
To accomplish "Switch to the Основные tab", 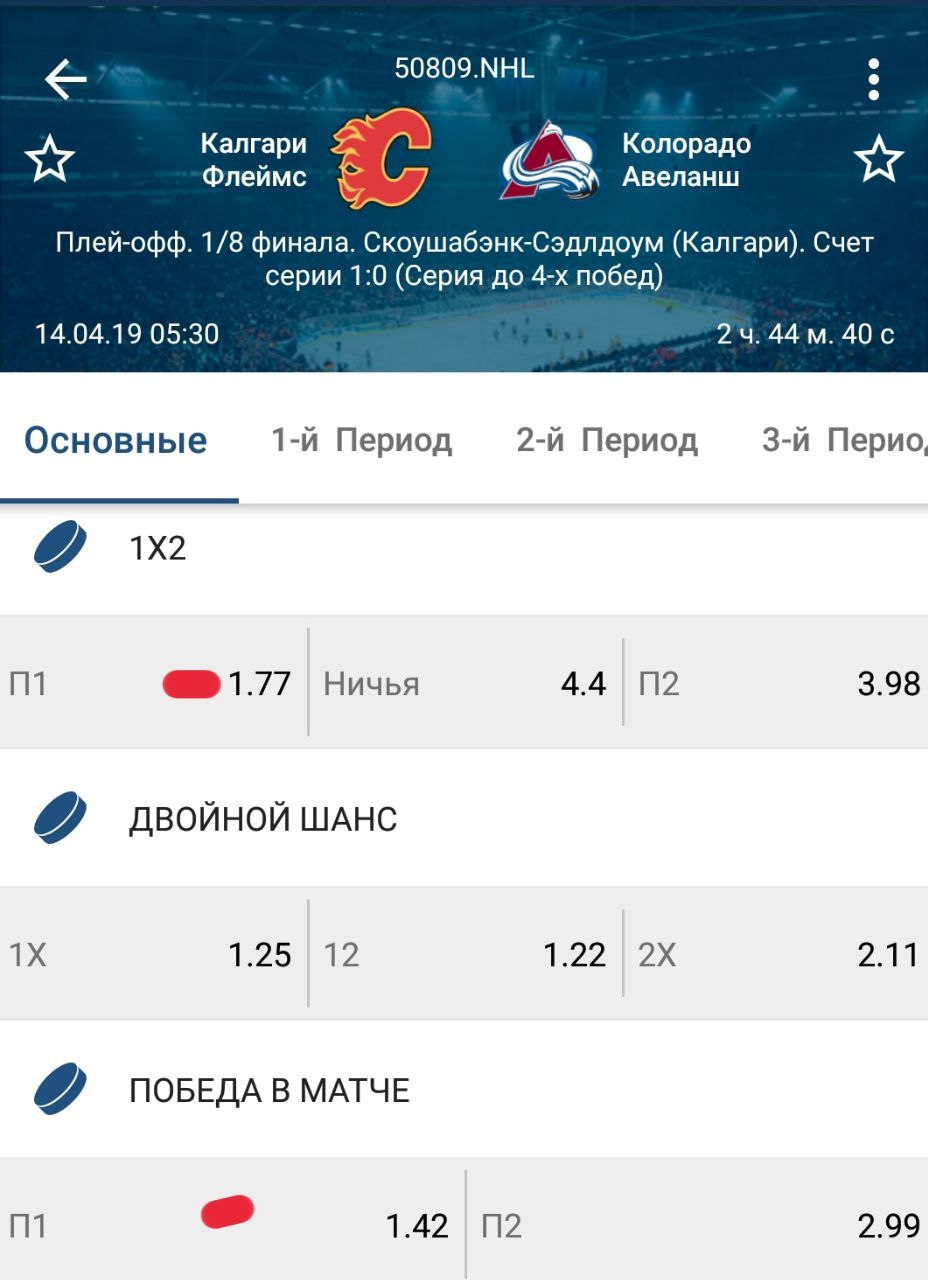I will 116,440.
